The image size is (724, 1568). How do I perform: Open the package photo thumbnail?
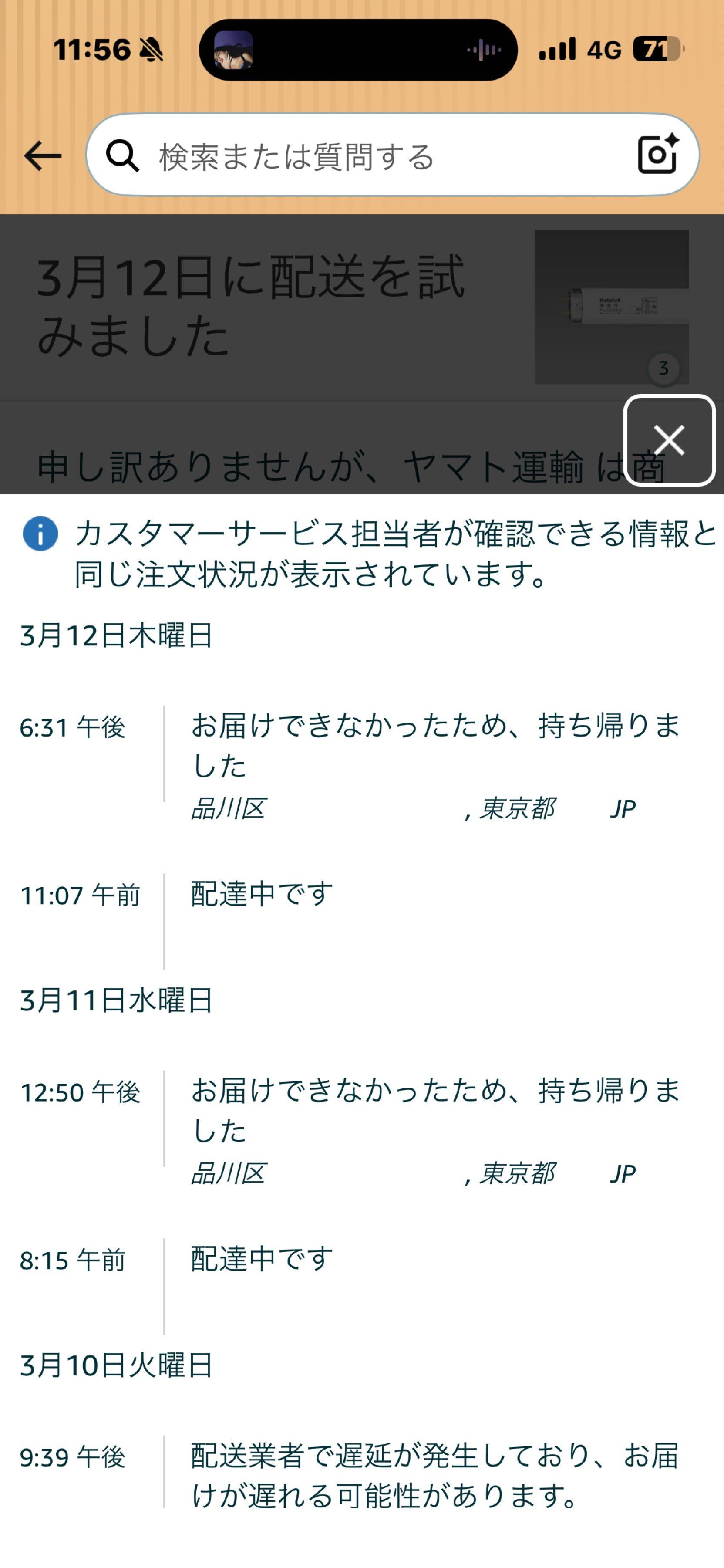[611, 298]
